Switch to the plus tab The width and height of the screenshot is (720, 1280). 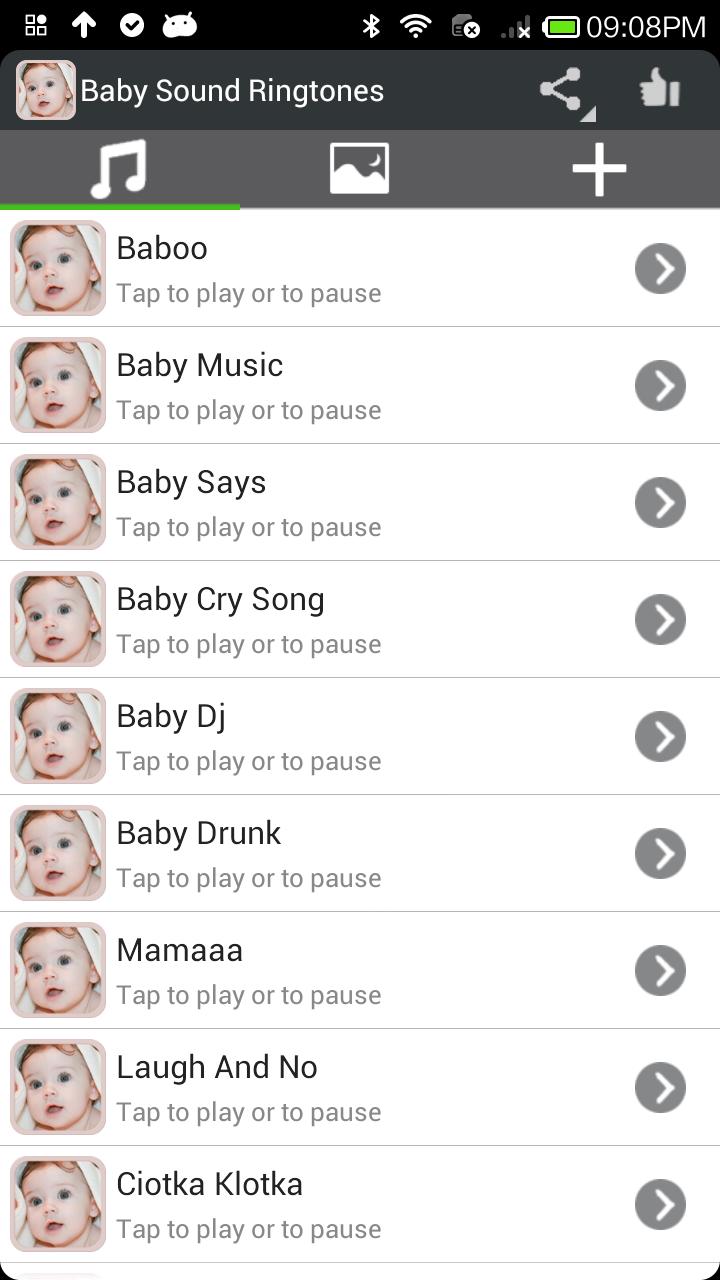(x=599, y=168)
